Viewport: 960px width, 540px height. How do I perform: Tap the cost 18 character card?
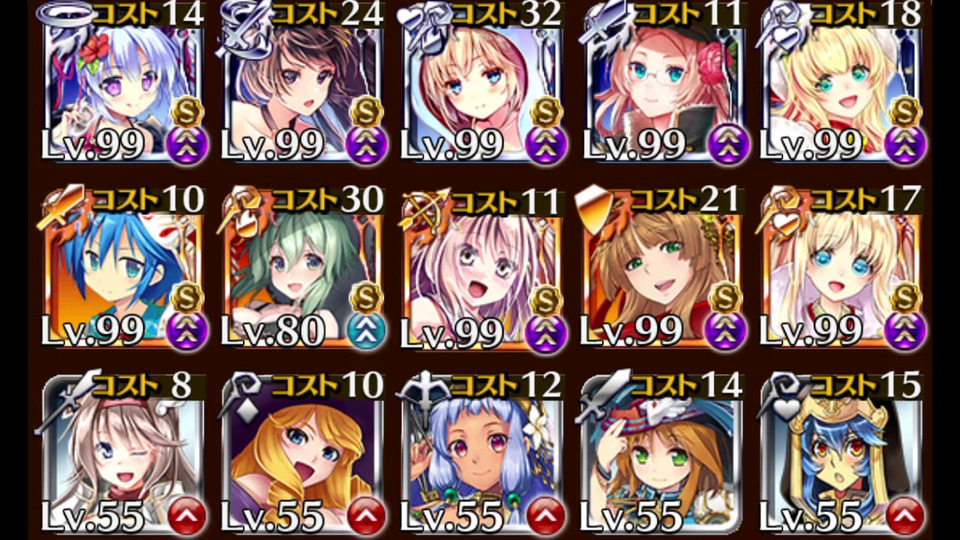pos(844,85)
